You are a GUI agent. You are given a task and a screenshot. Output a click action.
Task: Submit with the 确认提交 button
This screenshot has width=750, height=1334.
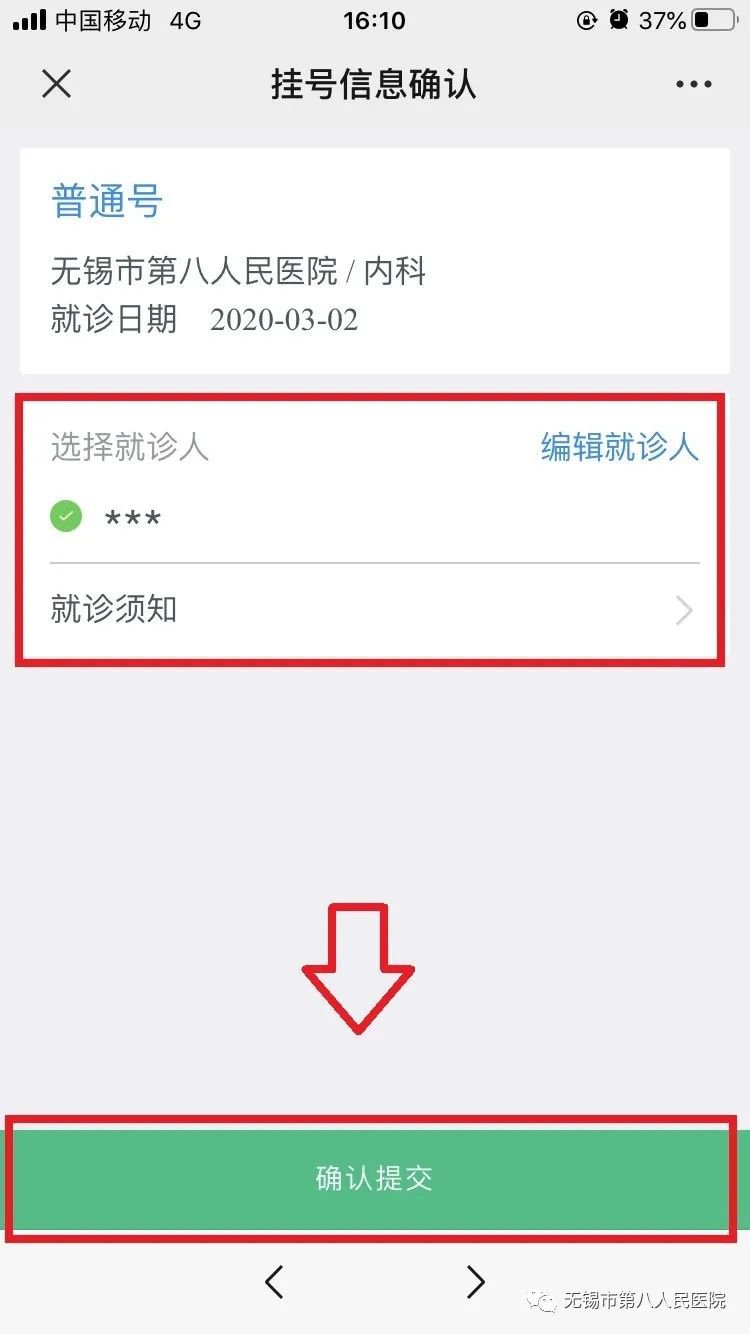pos(372,1178)
